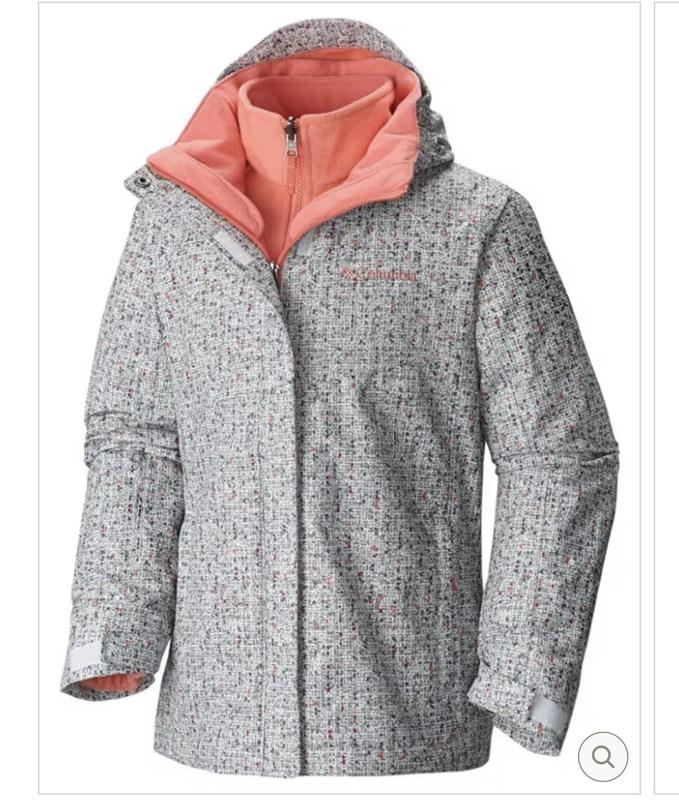This screenshot has height=800, width=679.
Task: Open the Columbia jacket product photo
Action: [340, 400]
